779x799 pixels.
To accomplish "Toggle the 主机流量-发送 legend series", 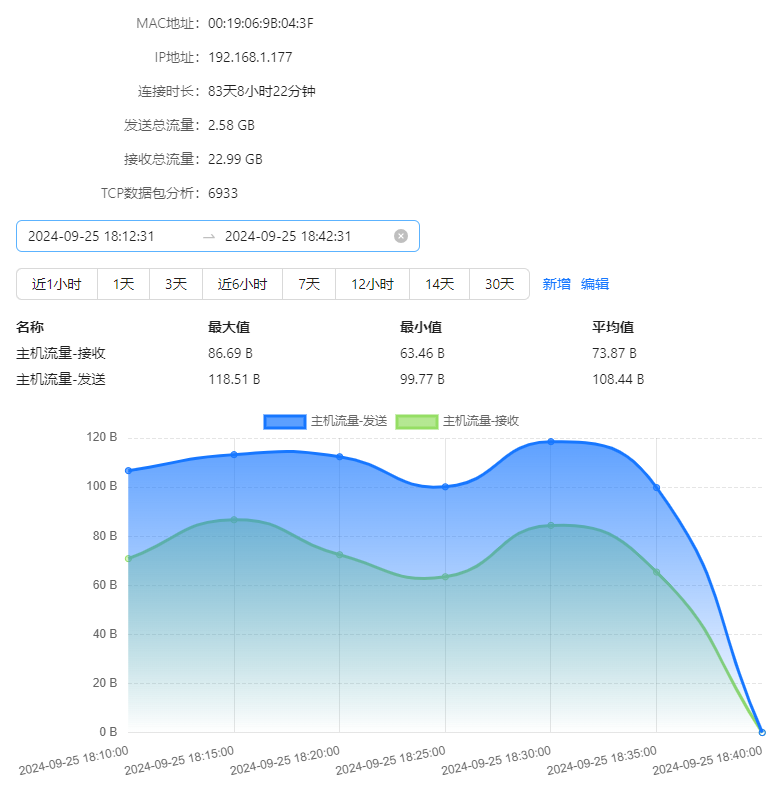I will point(326,421).
